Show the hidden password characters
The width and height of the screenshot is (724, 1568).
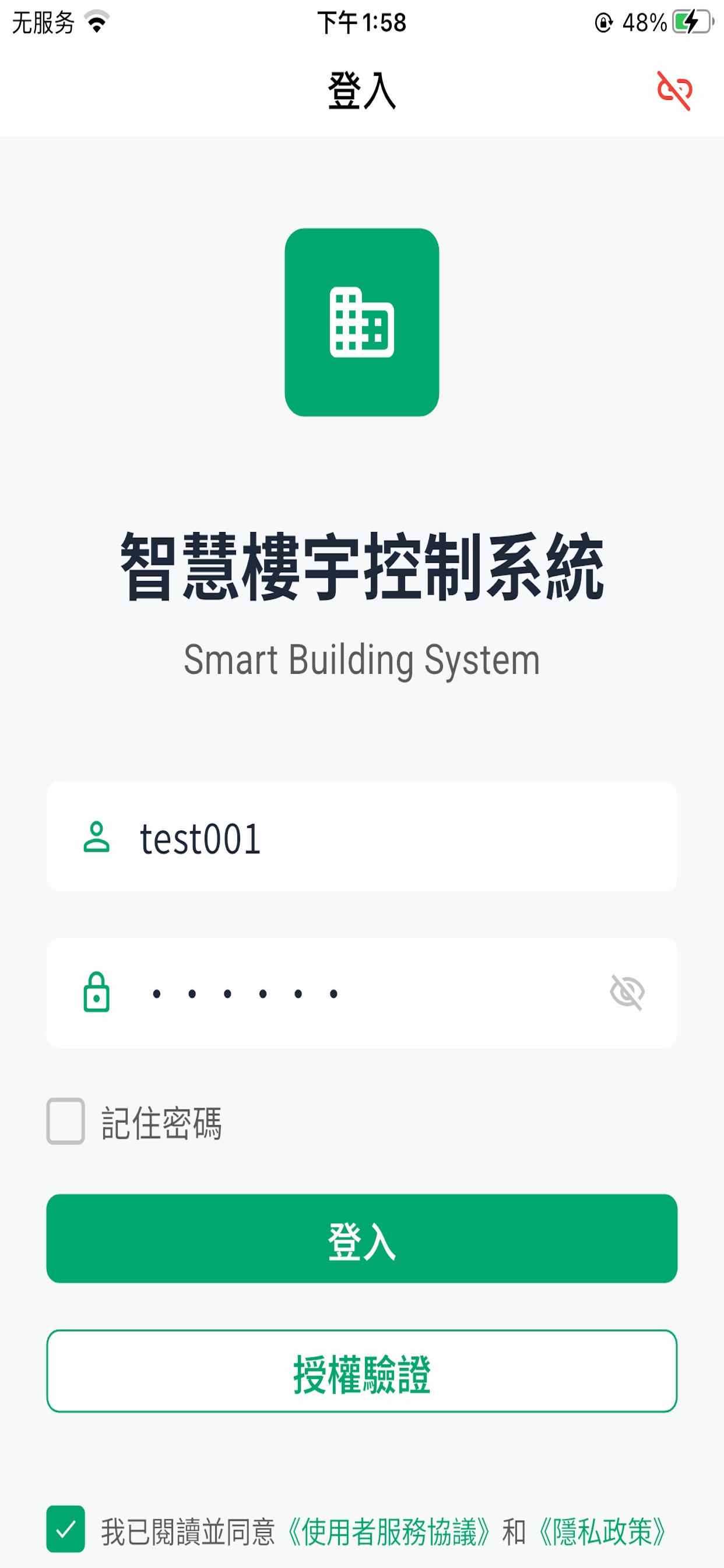point(627,993)
